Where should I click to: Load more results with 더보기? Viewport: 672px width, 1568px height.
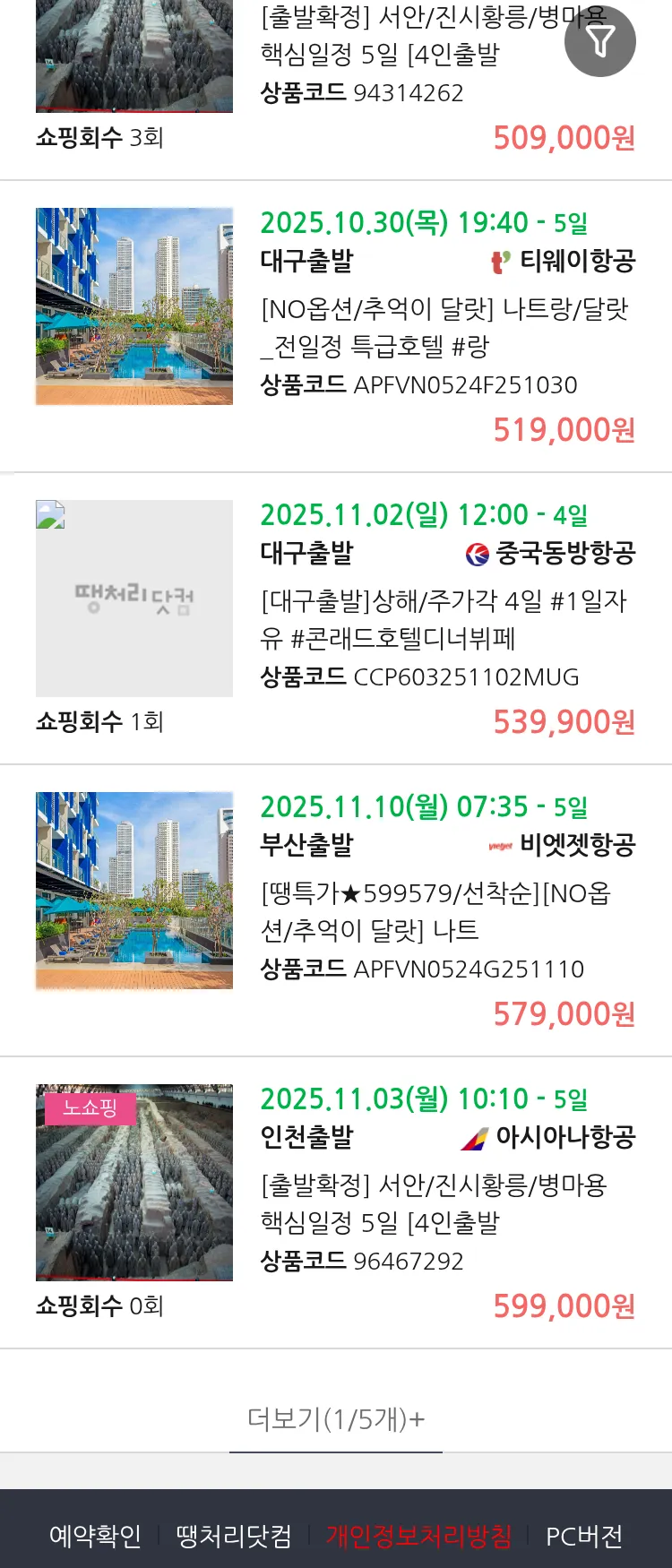pyautogui.click(x=336, y=1418)
